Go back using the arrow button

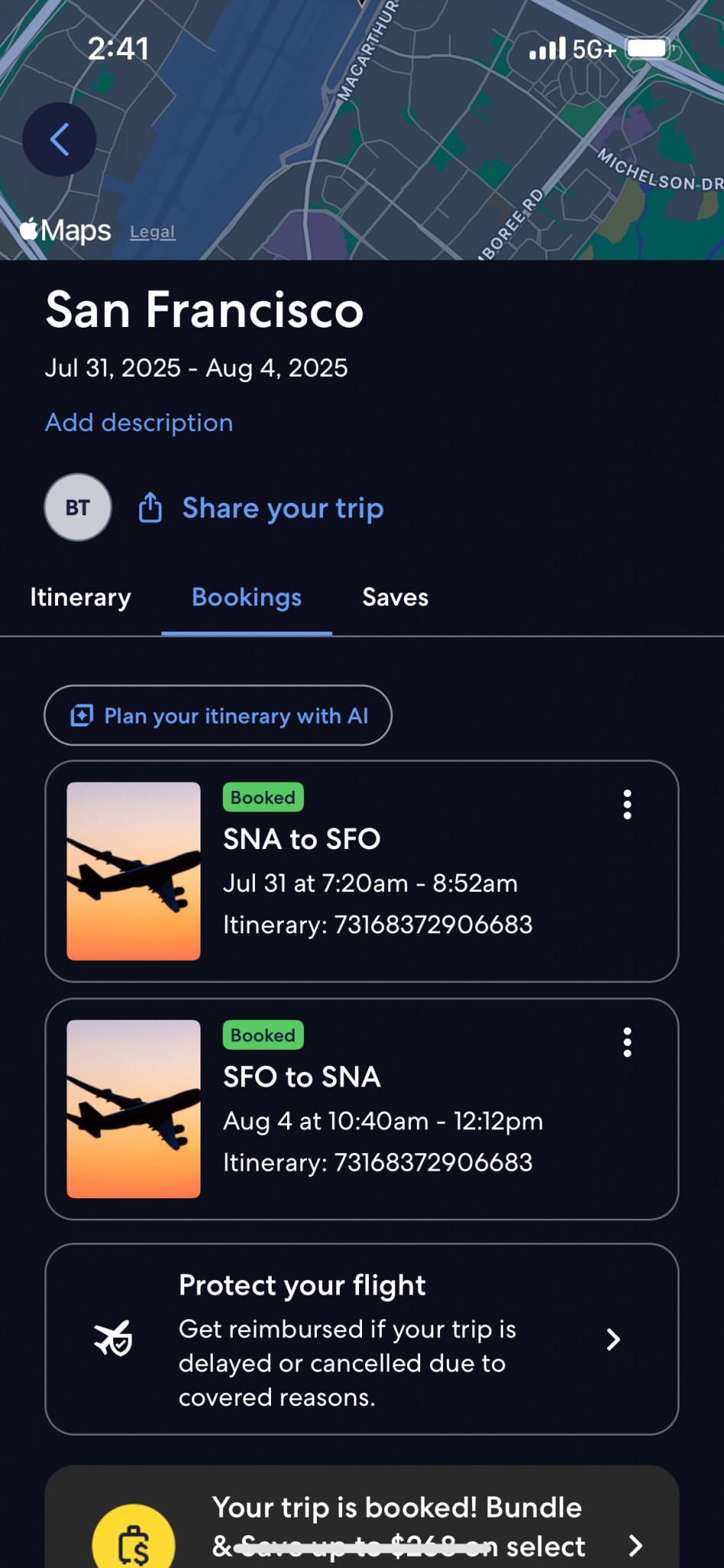(x=60, y=139)
